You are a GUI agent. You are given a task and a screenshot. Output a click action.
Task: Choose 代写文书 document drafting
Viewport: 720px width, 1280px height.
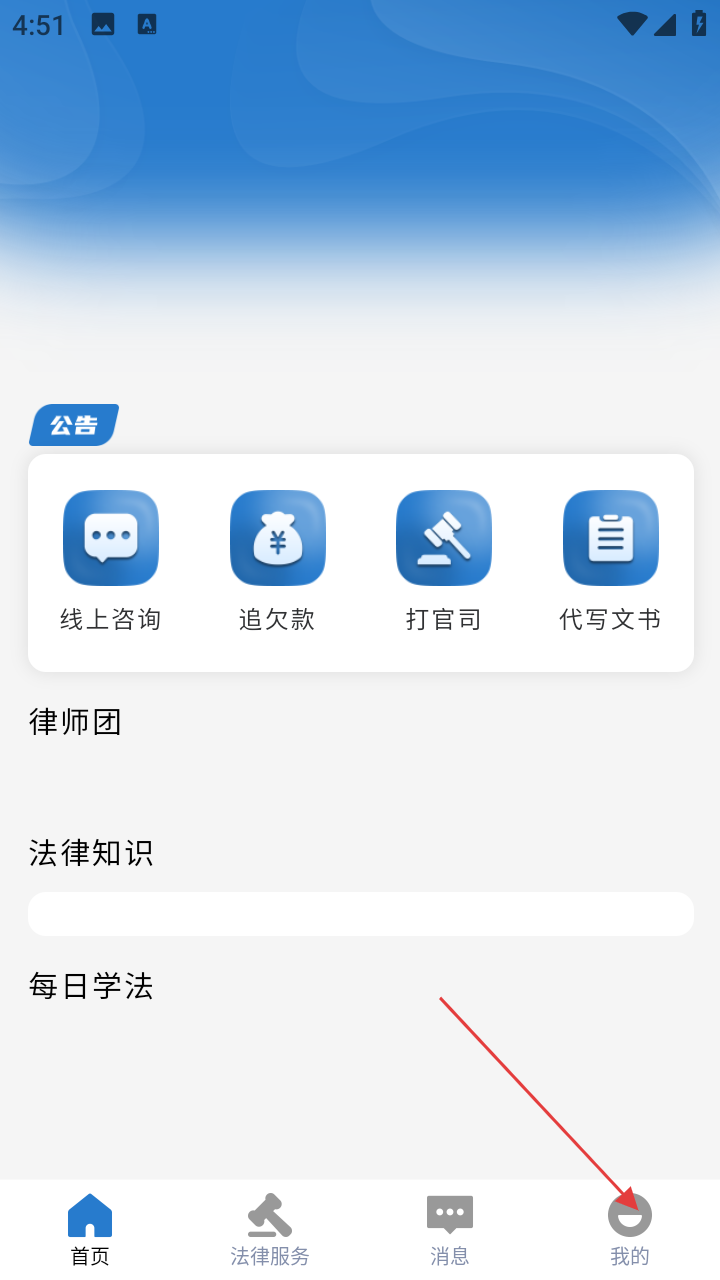610,561
